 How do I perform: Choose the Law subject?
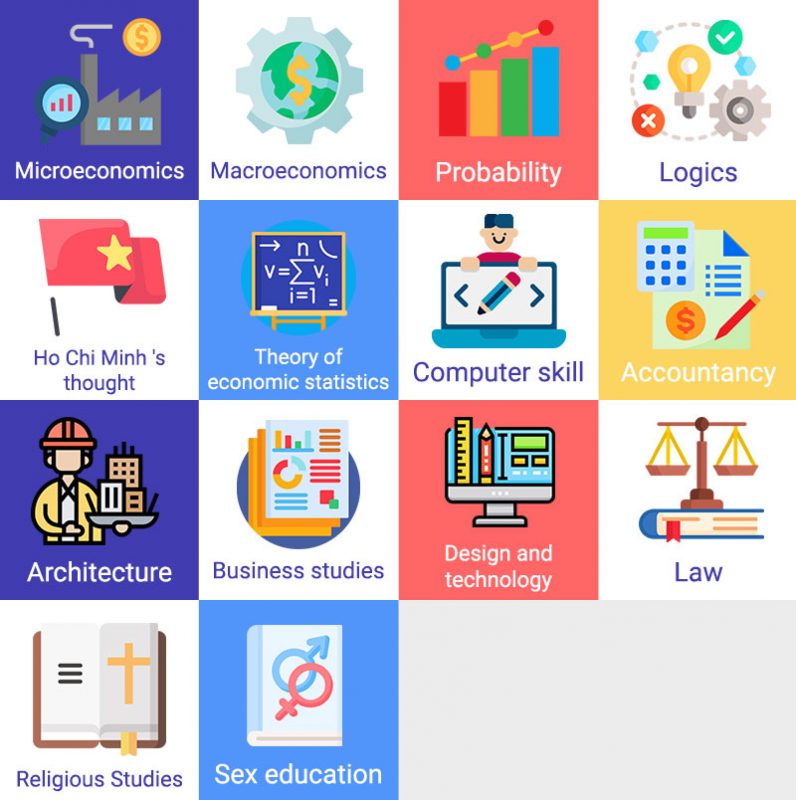(697, 500)
